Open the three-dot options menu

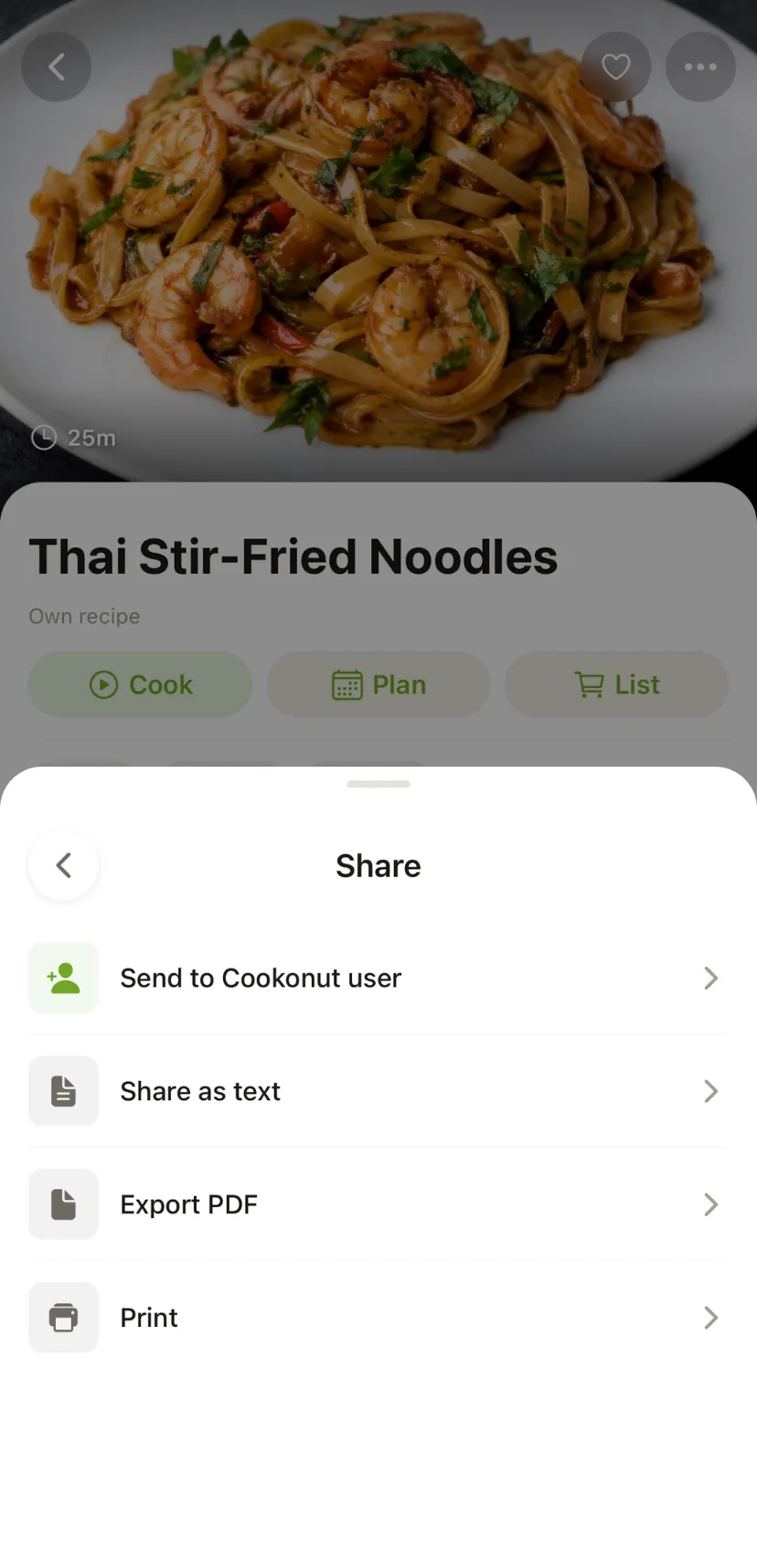700,66
